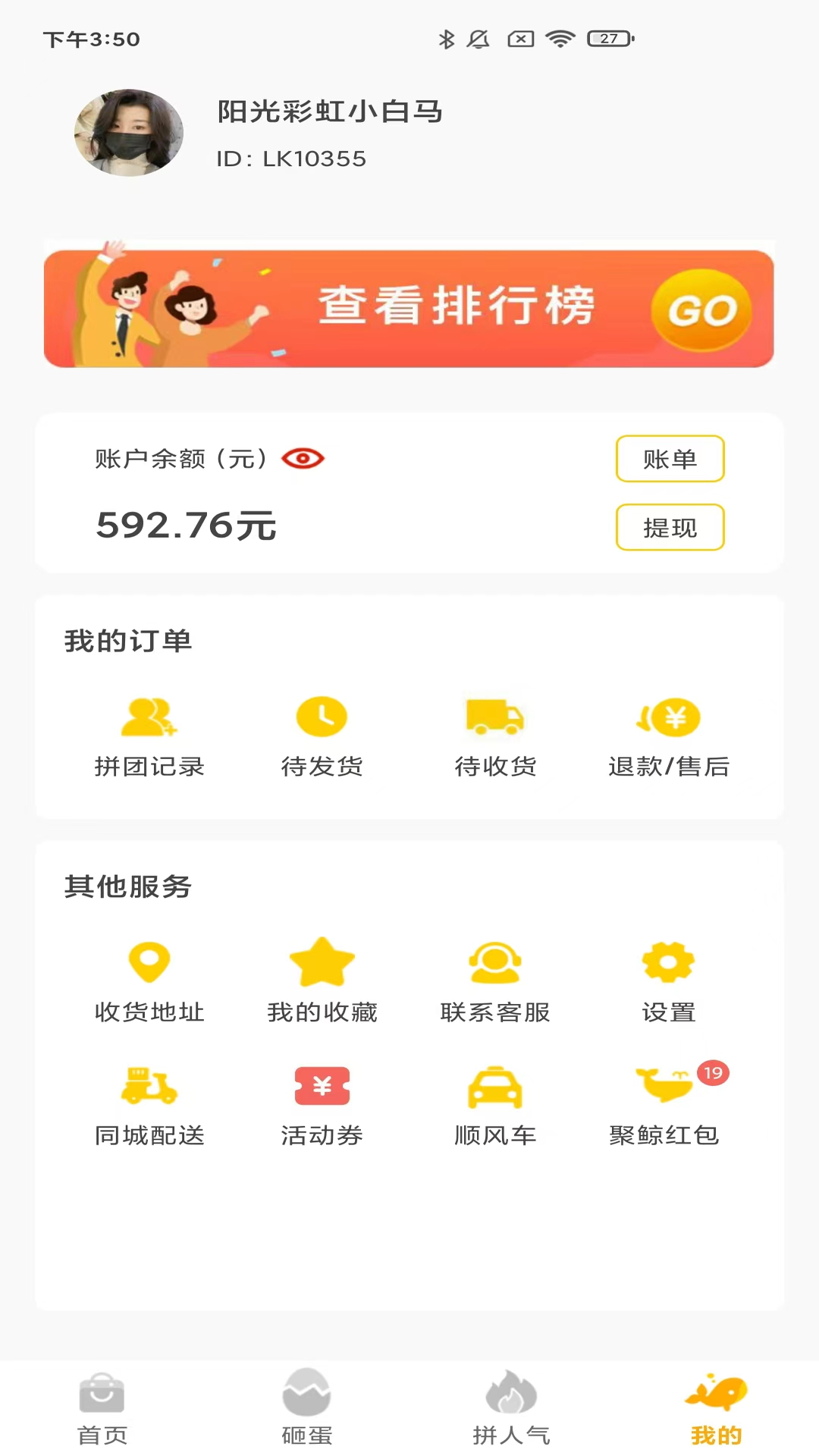819x1456 pixels.
Task: Open 账单 bill details
Action: coord(670,458)
